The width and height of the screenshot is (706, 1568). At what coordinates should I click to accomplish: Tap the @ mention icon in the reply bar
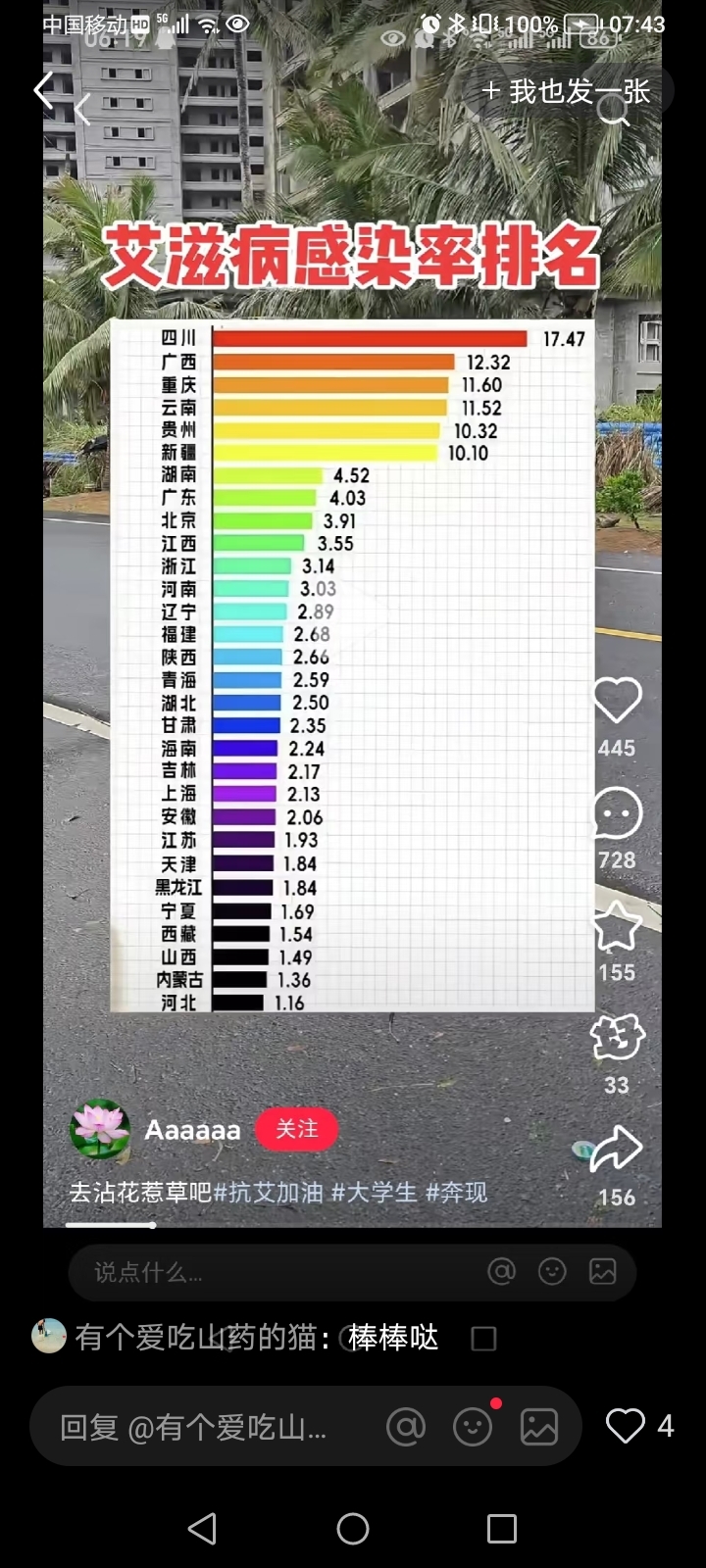pos(406,1427)
